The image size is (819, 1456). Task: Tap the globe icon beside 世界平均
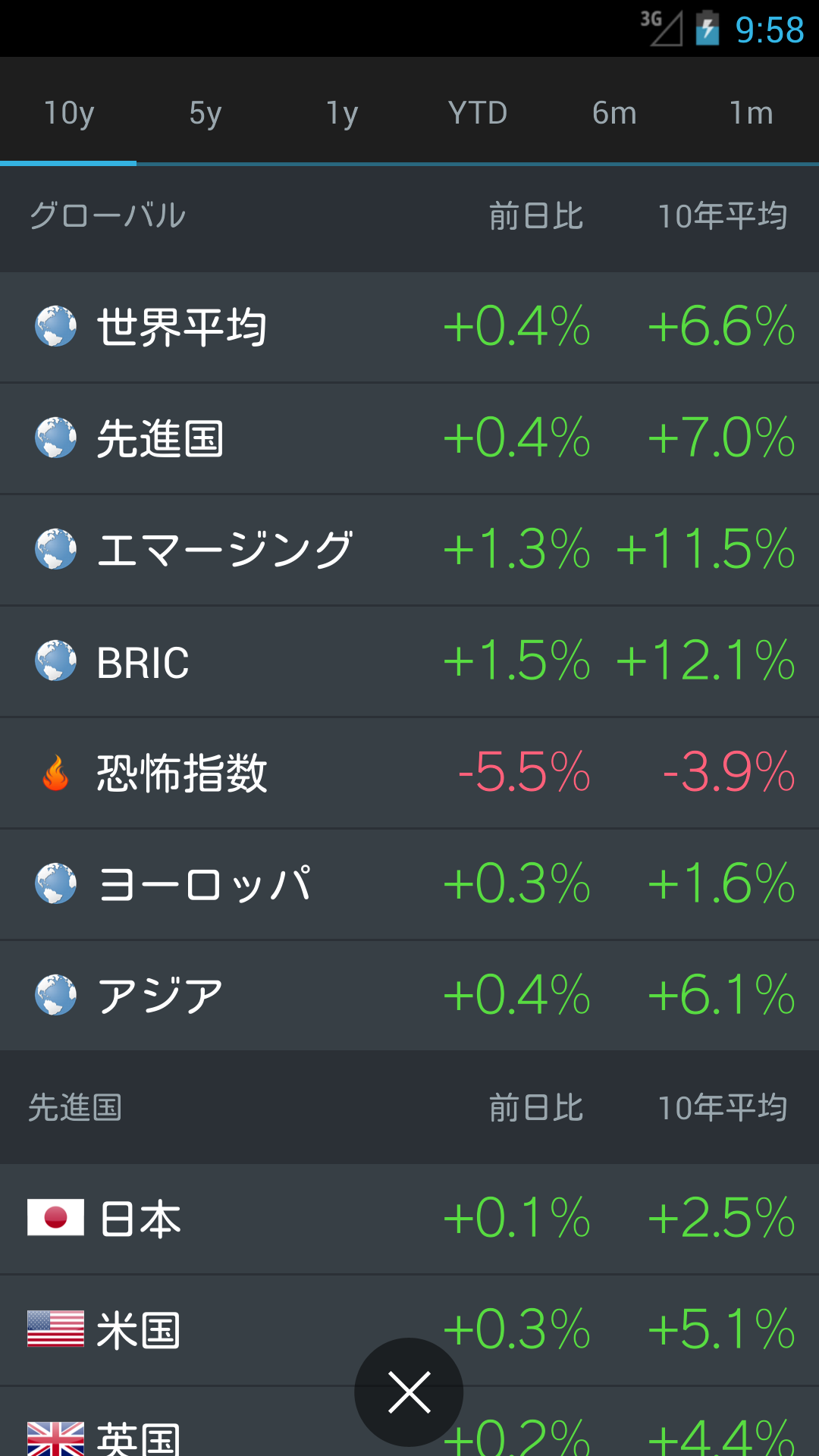[55, 327]
